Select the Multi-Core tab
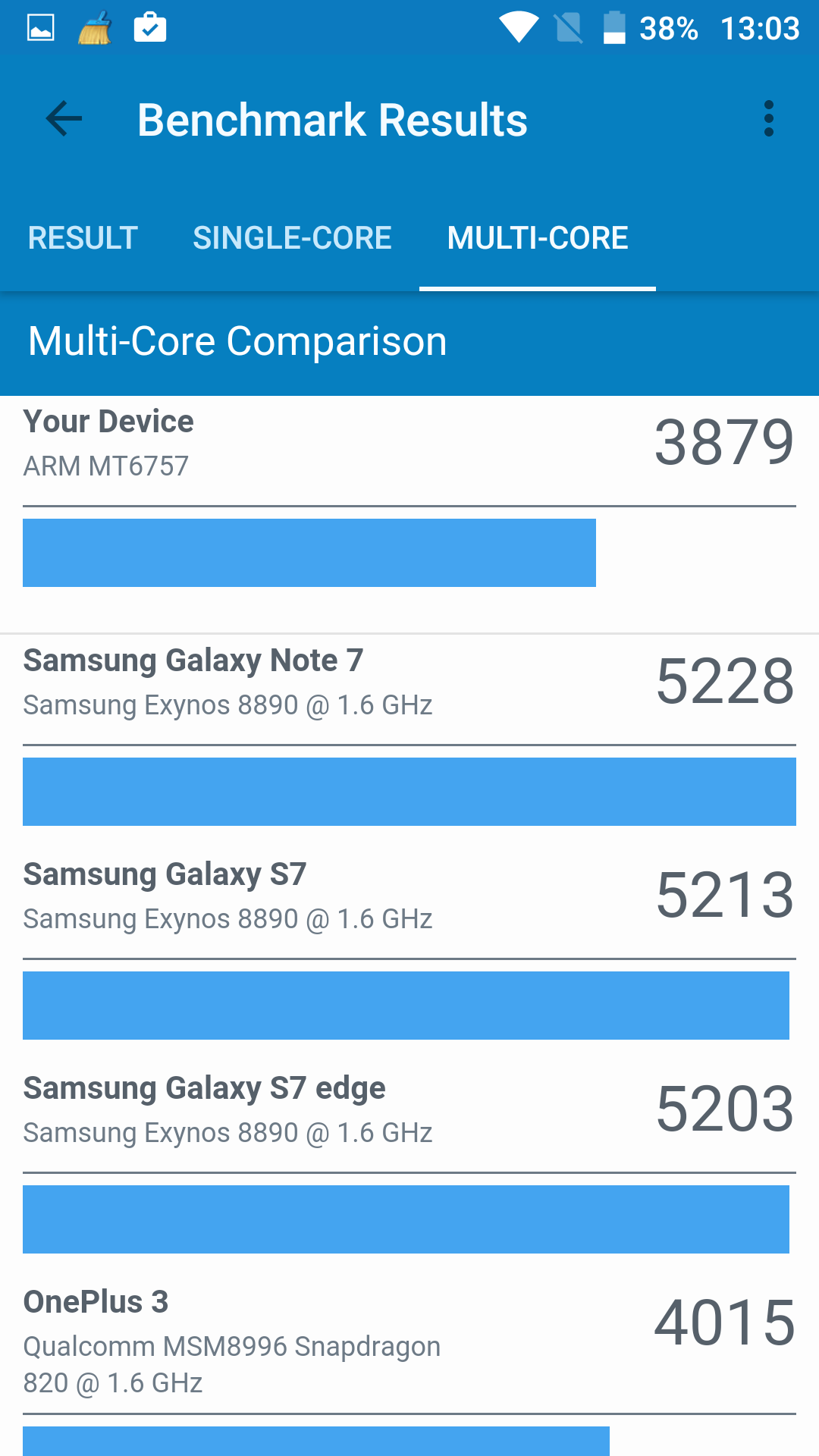 [537, 238]
